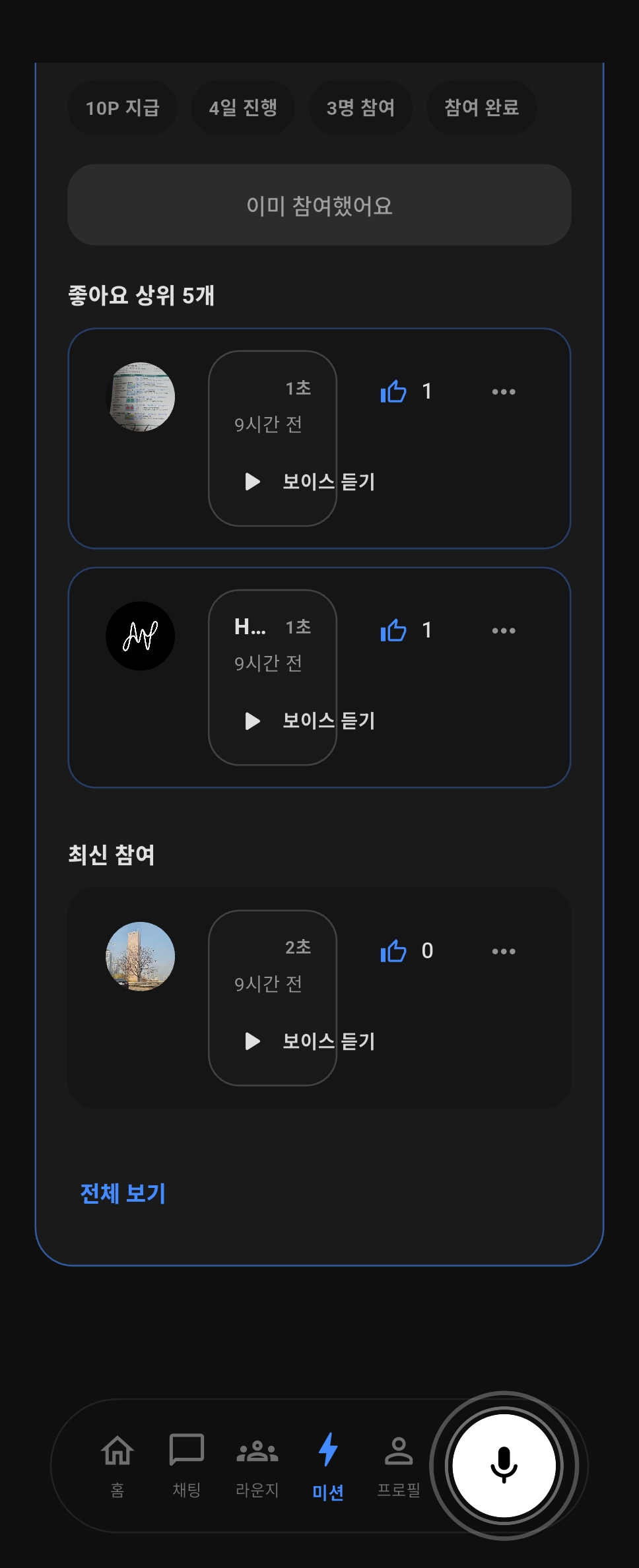Like the second voice entry with thumbs-up icon

click(x=394, y=630)
